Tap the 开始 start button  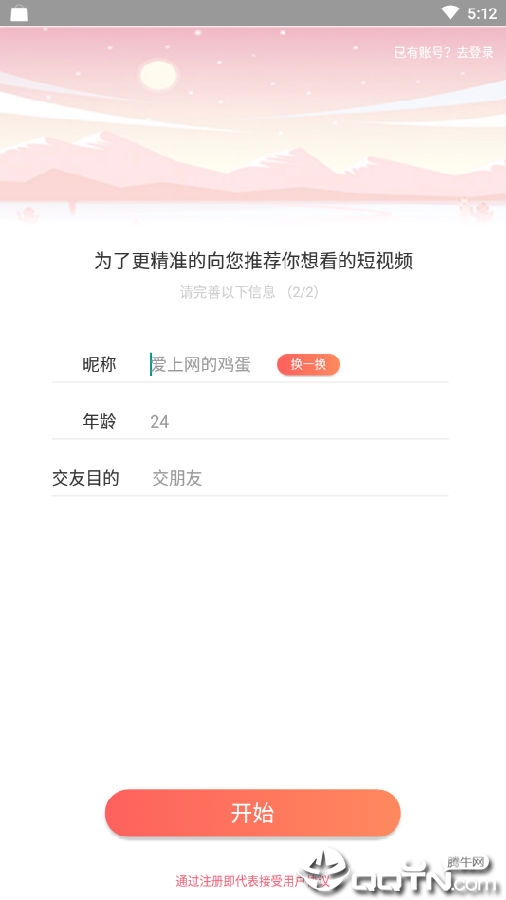[x=252, y=813]
